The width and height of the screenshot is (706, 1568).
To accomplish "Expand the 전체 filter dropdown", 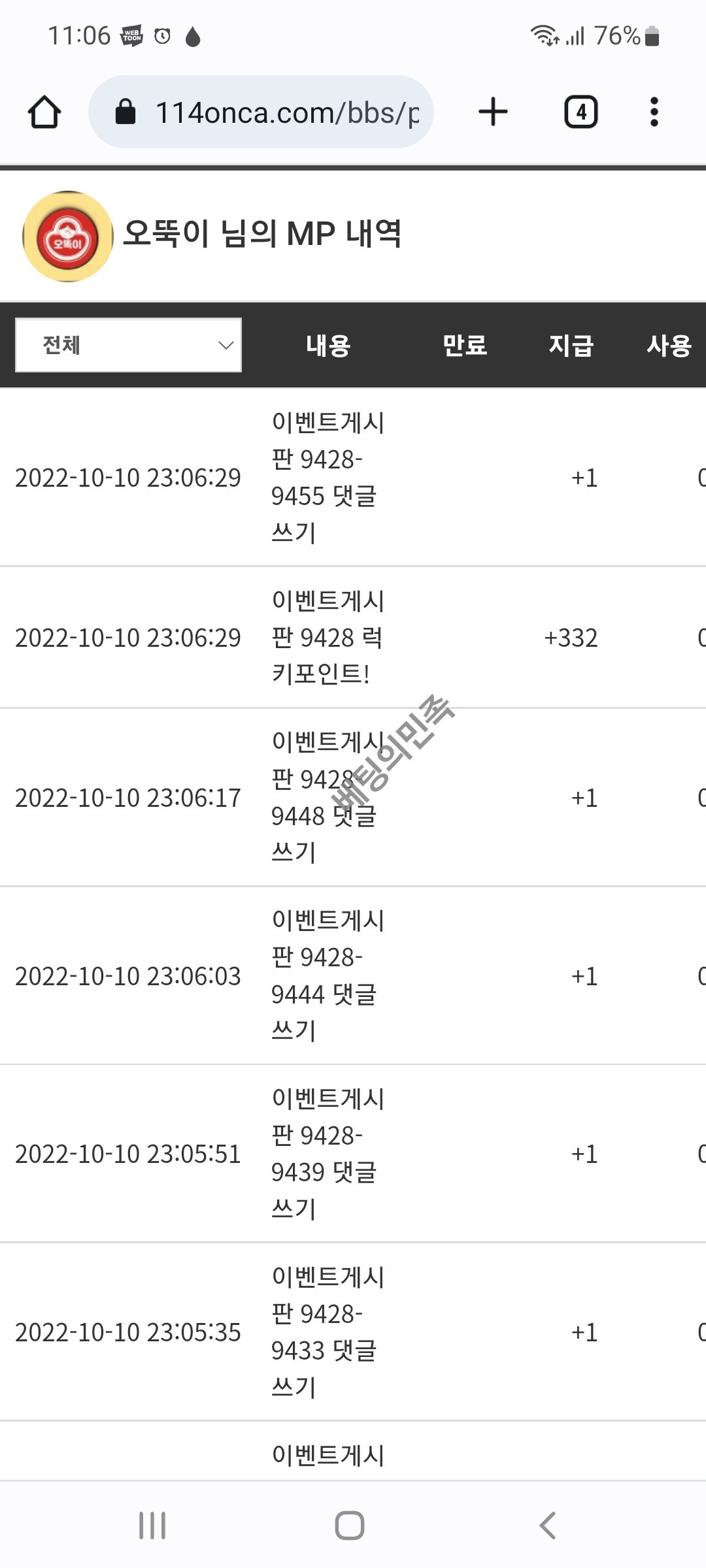I will [128, 345].
